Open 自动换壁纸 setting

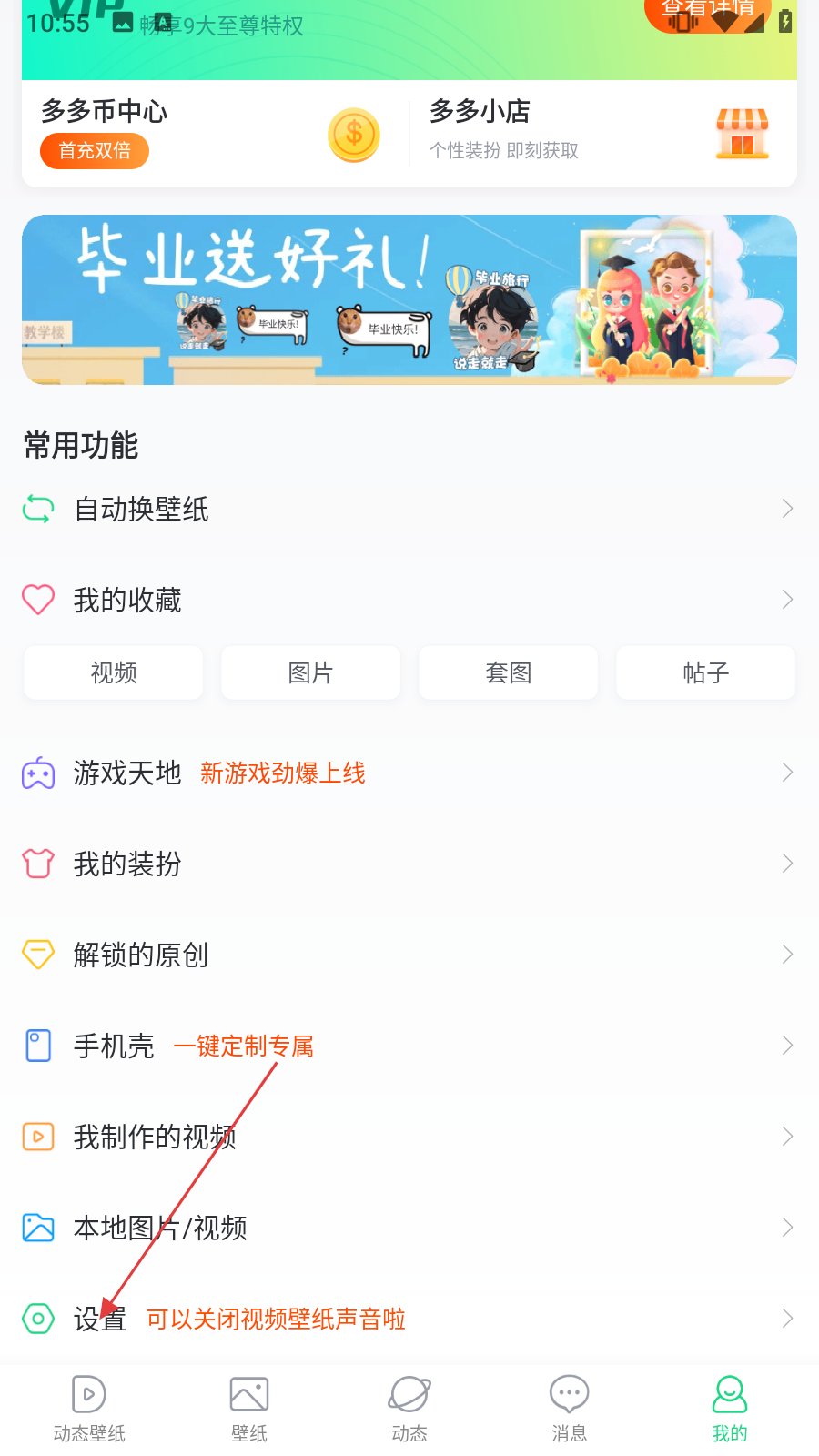pos(409,509)
